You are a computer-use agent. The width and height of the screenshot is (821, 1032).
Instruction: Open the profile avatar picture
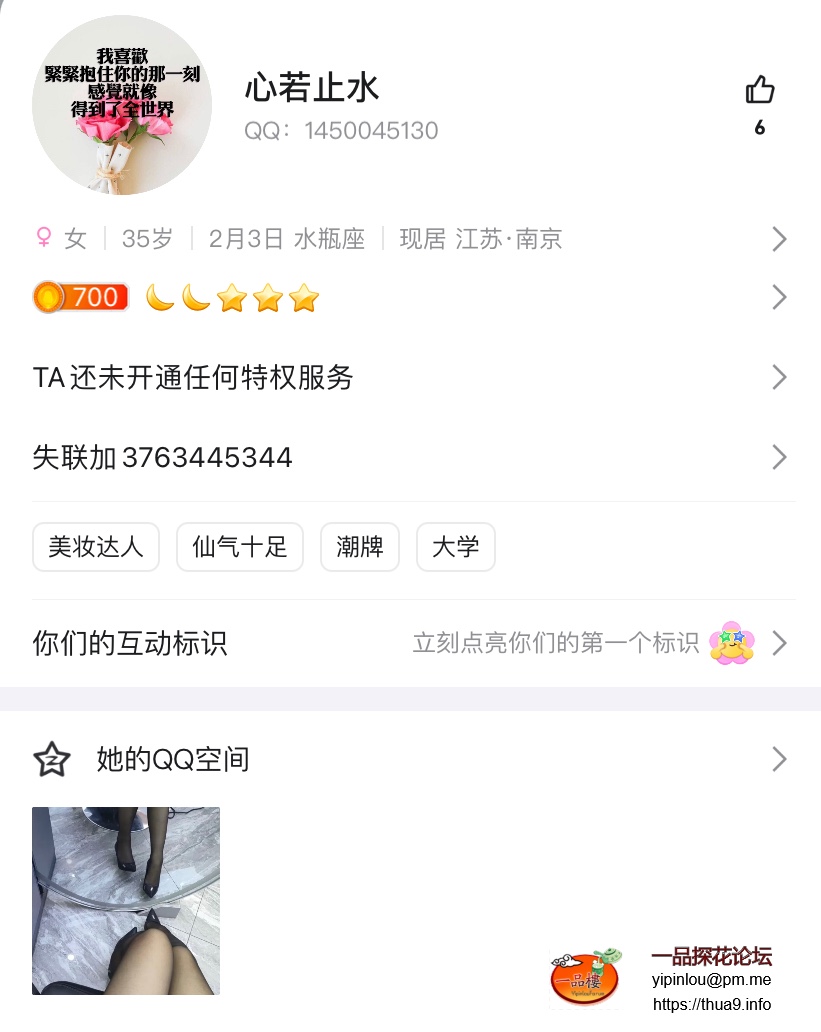(x=121, y=105)
